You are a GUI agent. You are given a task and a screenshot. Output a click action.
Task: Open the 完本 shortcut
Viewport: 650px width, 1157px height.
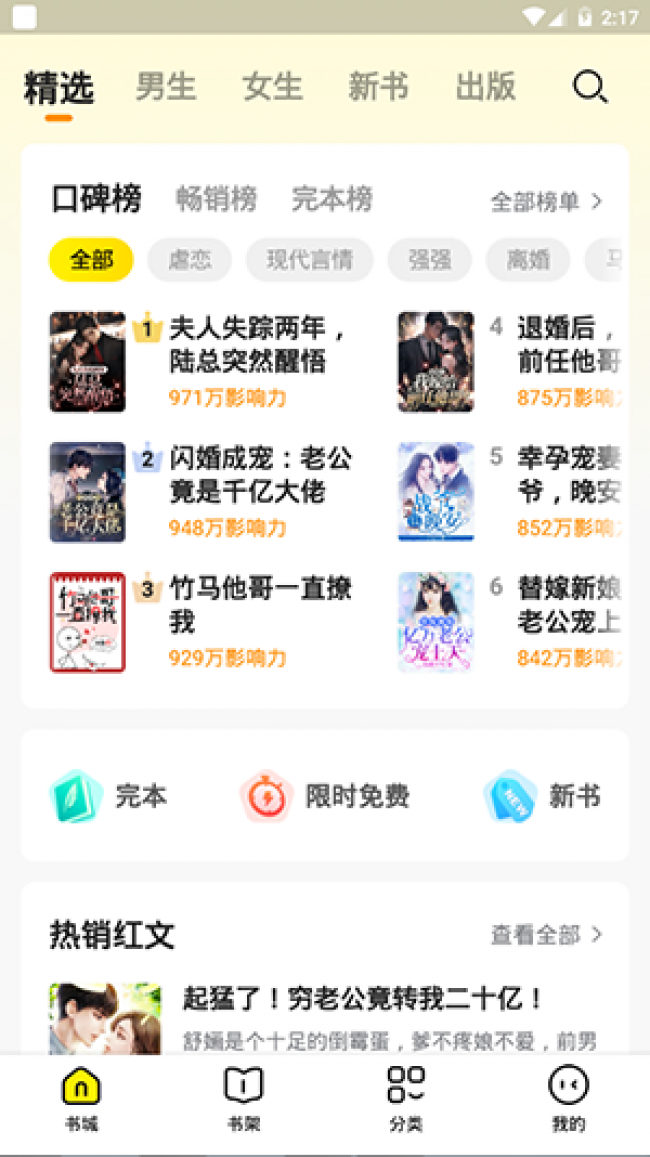coord(110,797)
